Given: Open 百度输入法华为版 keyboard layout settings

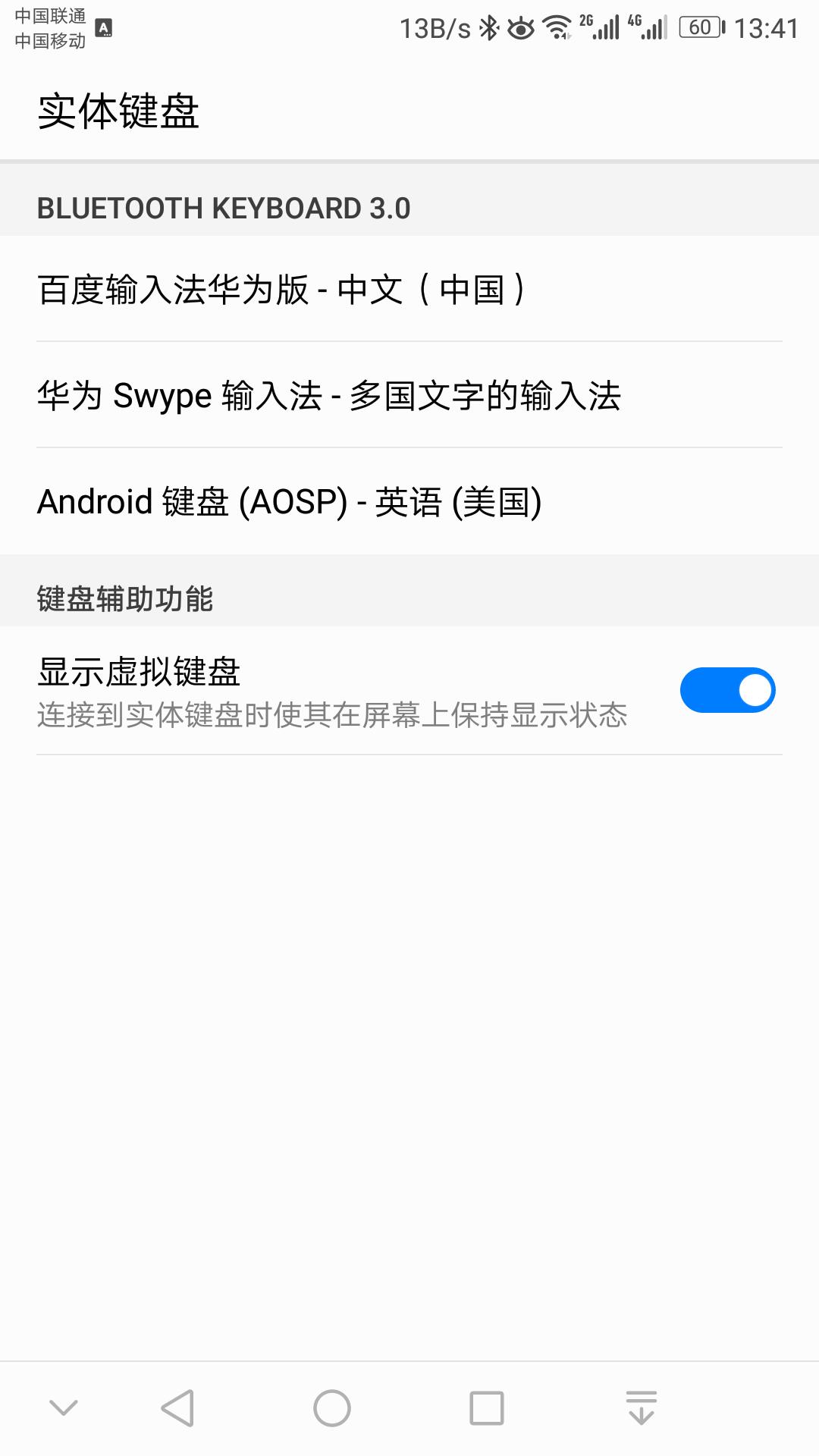Looking at the screenshot, I should (409, 289).
